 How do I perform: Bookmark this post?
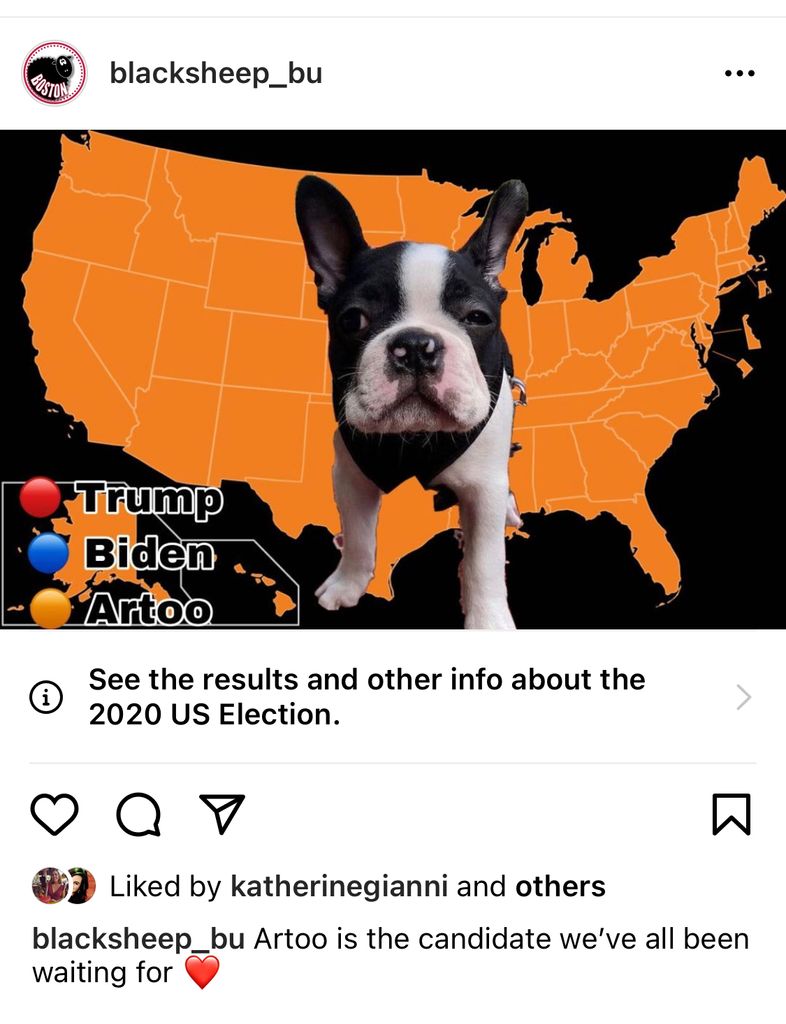point(731,814)
